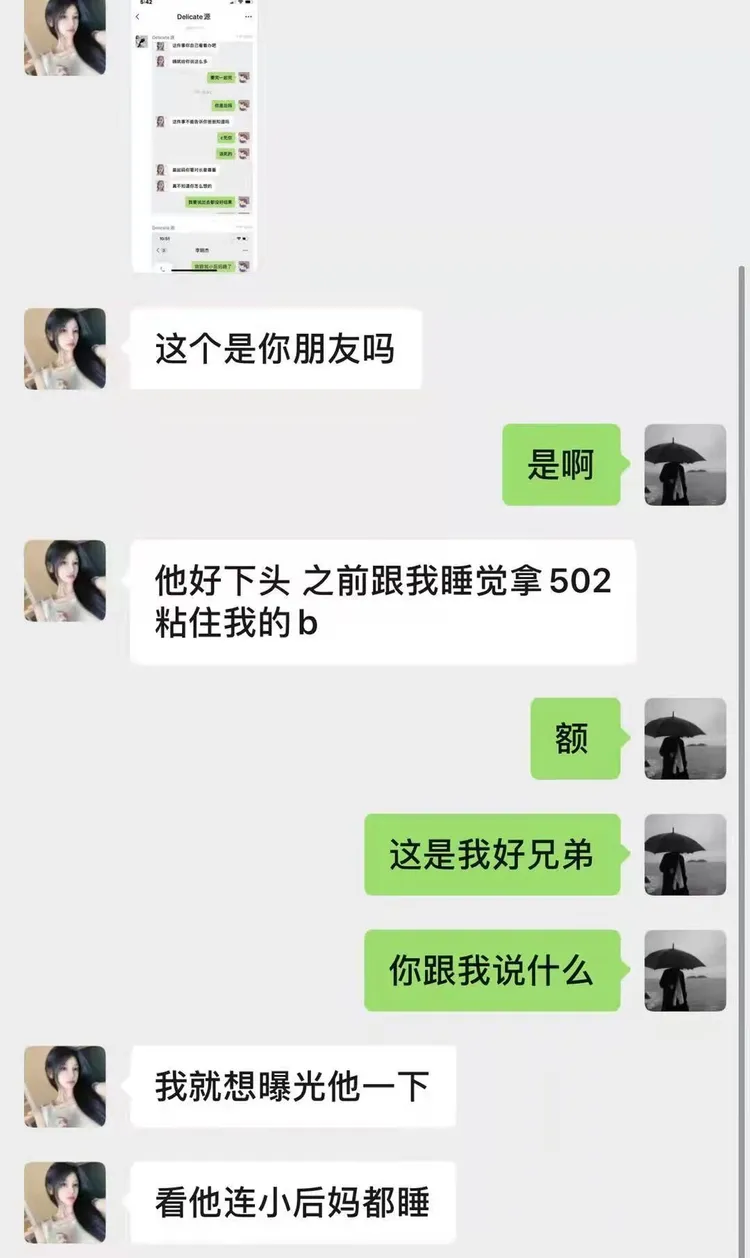Tap the umbrella avatar next to "是啊"
The image size is (750, 1258).
685,465
